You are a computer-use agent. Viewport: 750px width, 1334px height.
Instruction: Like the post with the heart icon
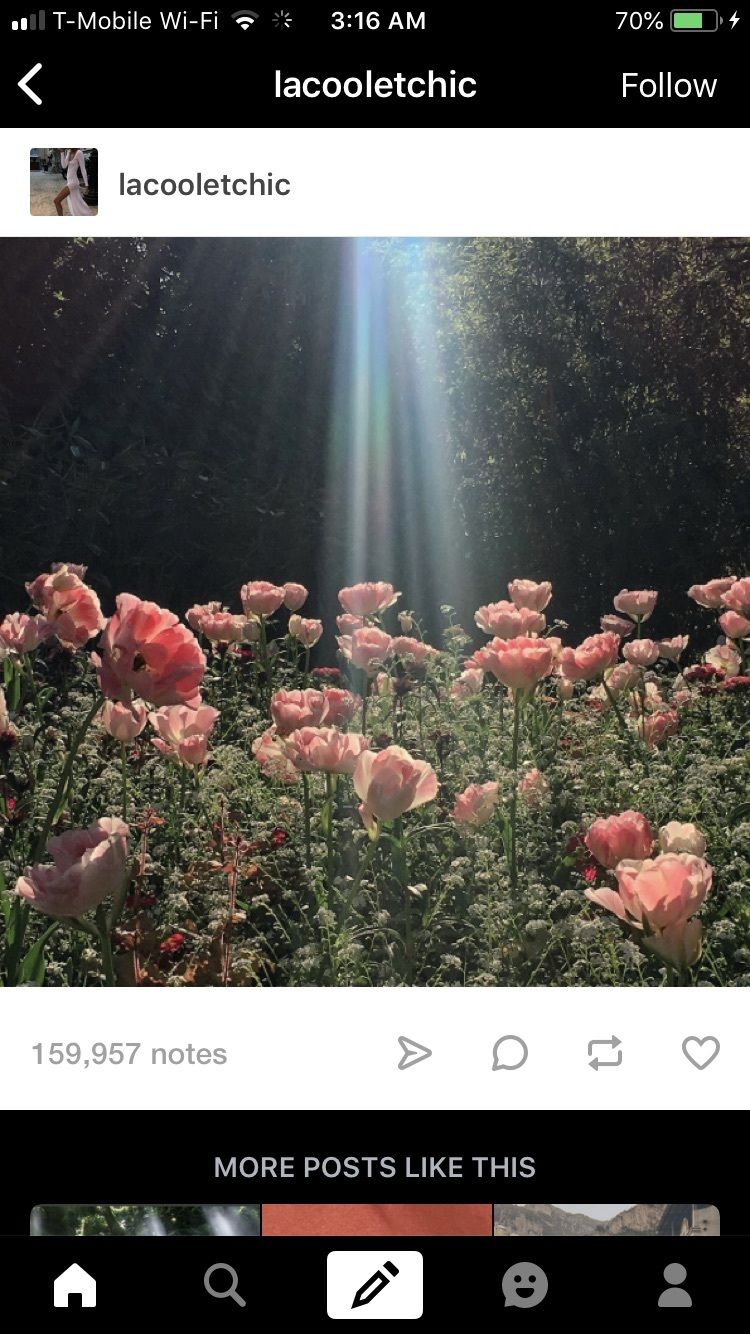(700, 1053)
